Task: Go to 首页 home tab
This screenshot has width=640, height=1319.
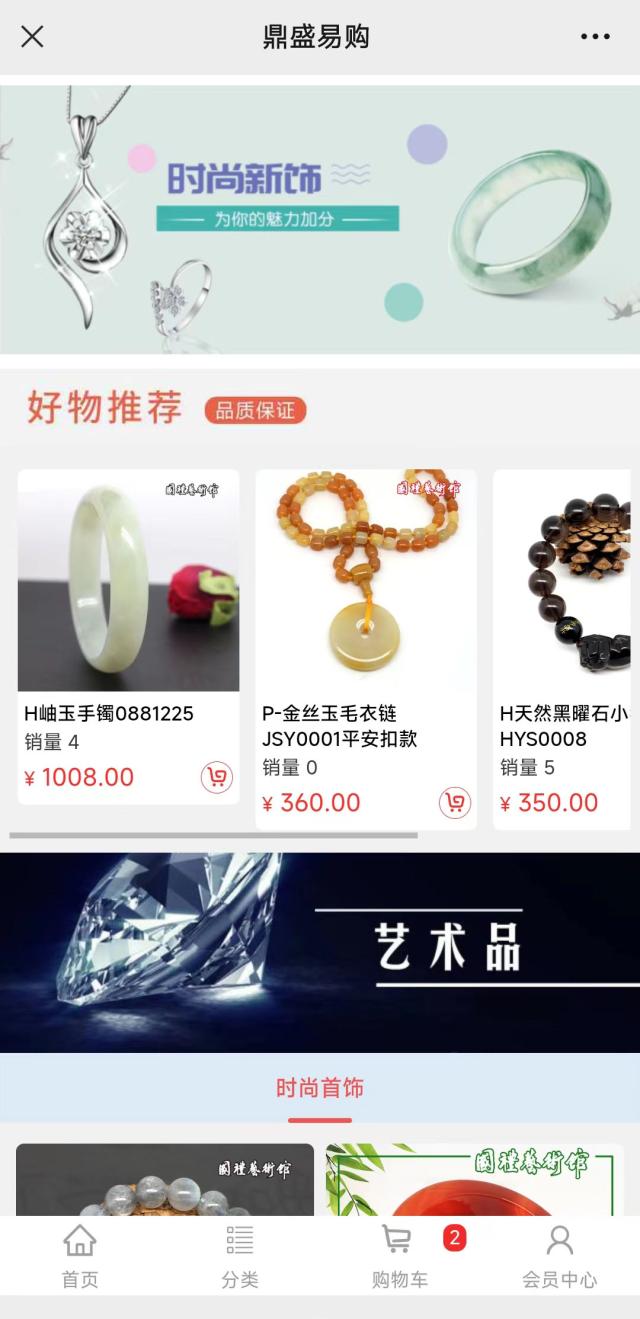Action: point(80,1256)
